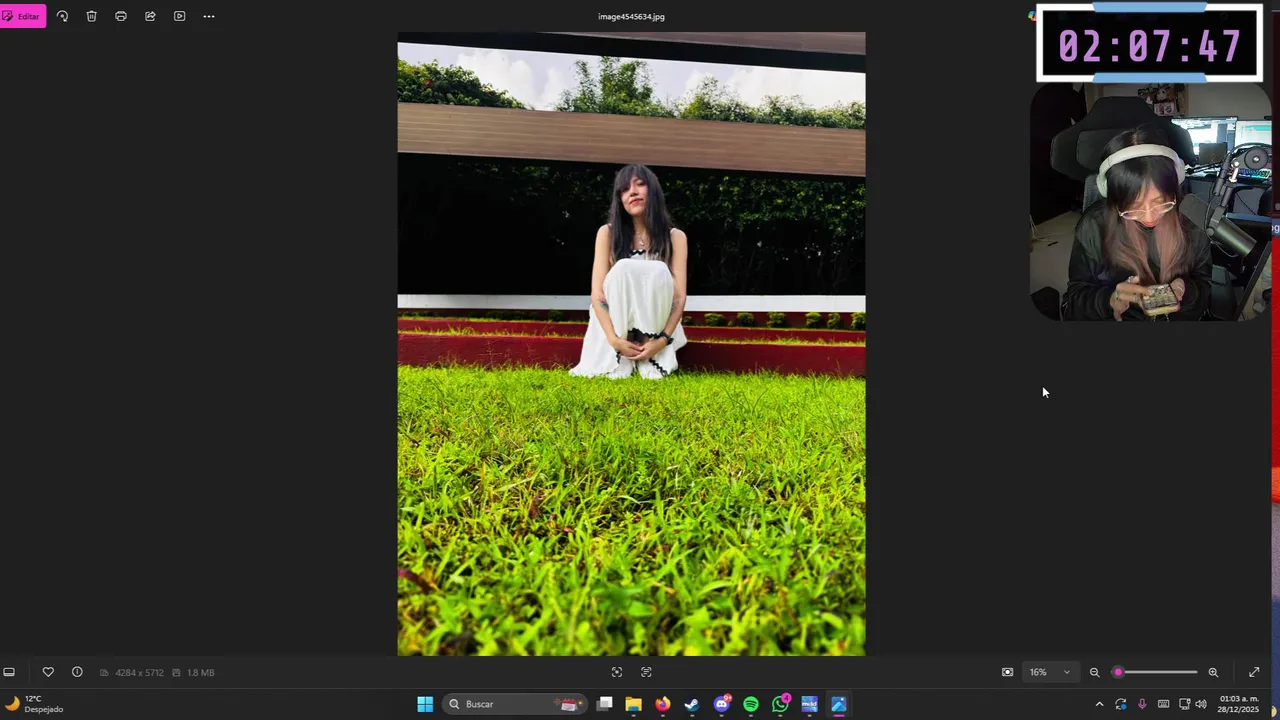Open the visual search scan icon

617,672
